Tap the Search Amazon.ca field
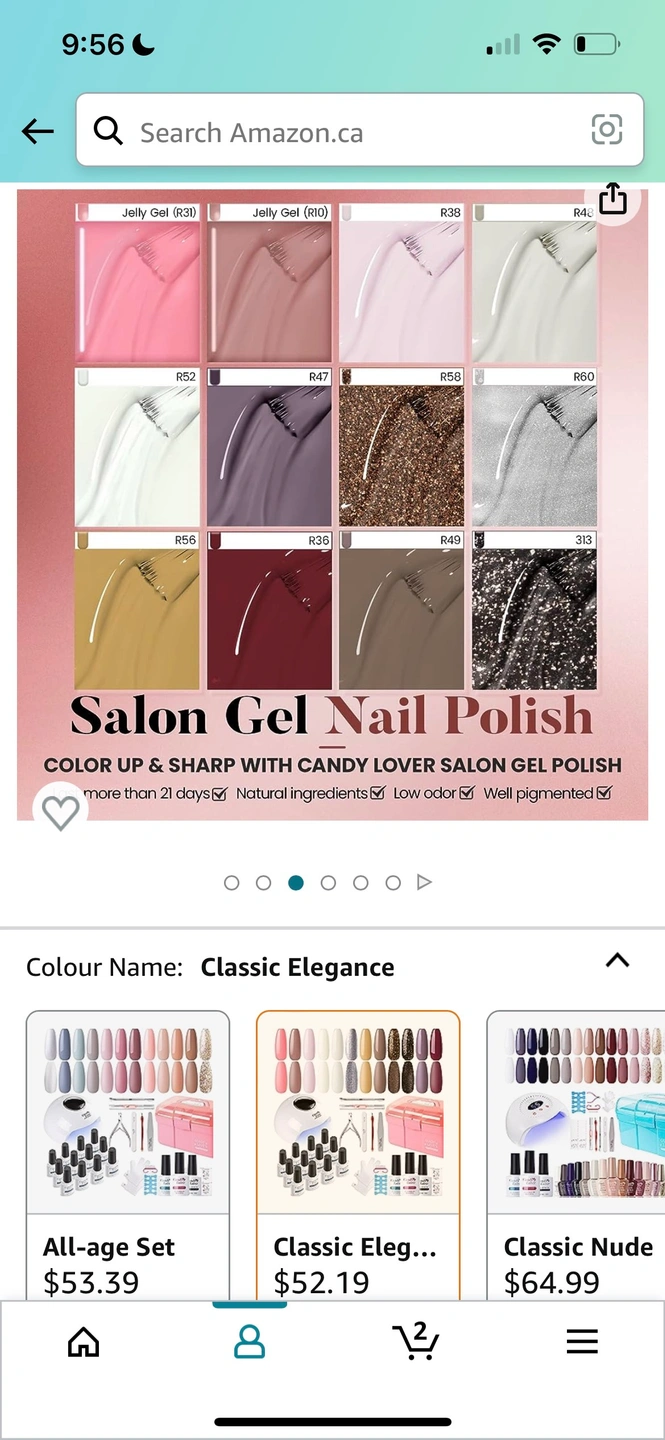The width and height of the screenshot is (665, 1440). tap(340, 132)
